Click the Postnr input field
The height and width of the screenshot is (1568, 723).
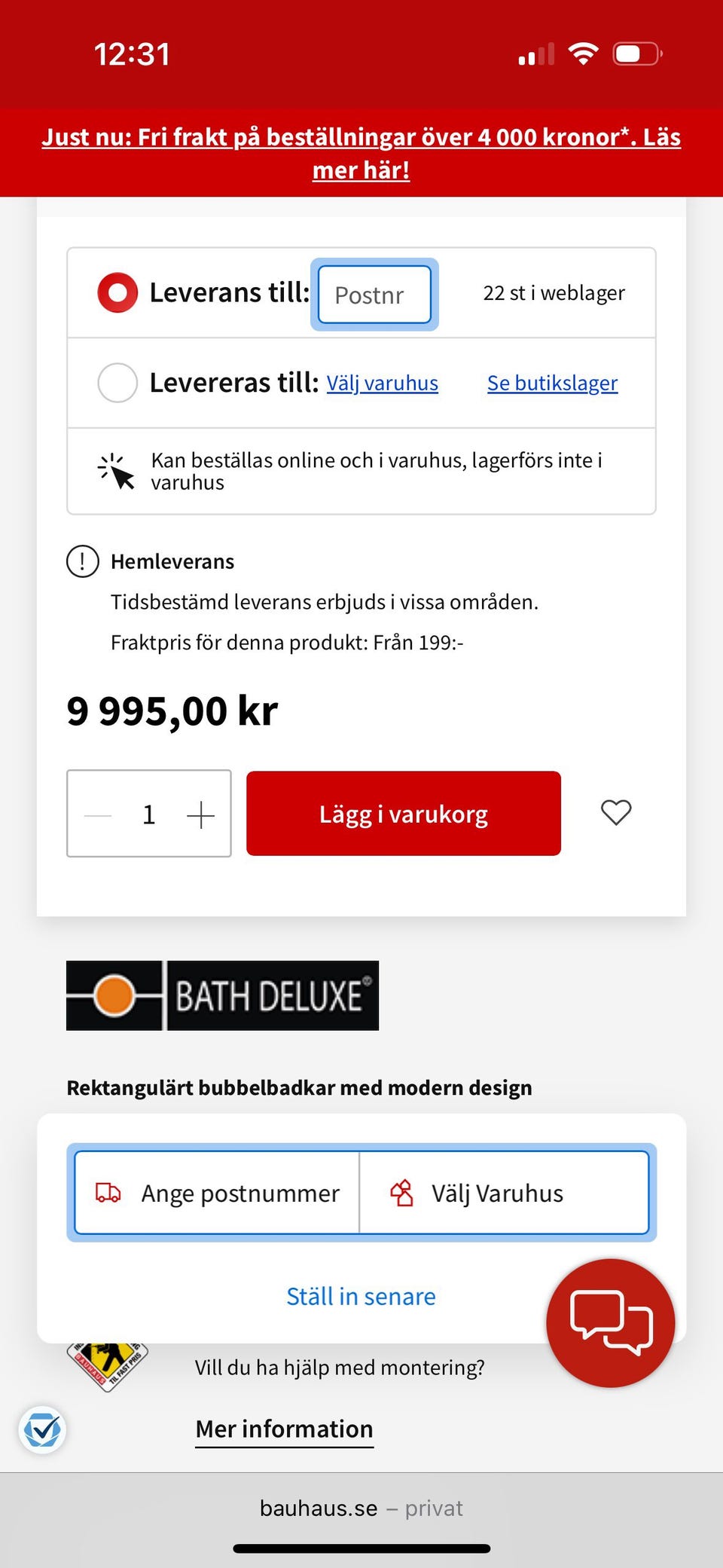374,295
